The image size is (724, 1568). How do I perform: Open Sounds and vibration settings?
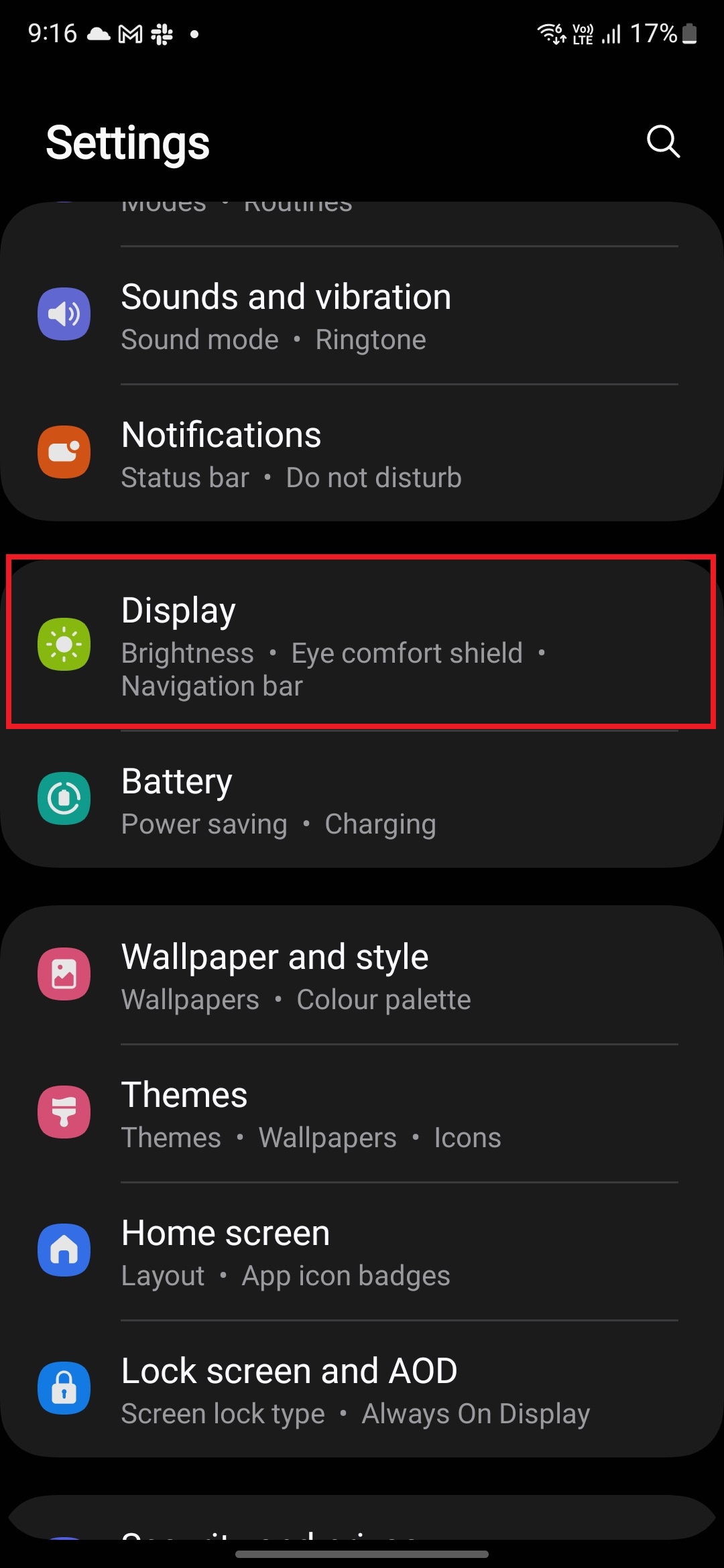tap(362, 315)
